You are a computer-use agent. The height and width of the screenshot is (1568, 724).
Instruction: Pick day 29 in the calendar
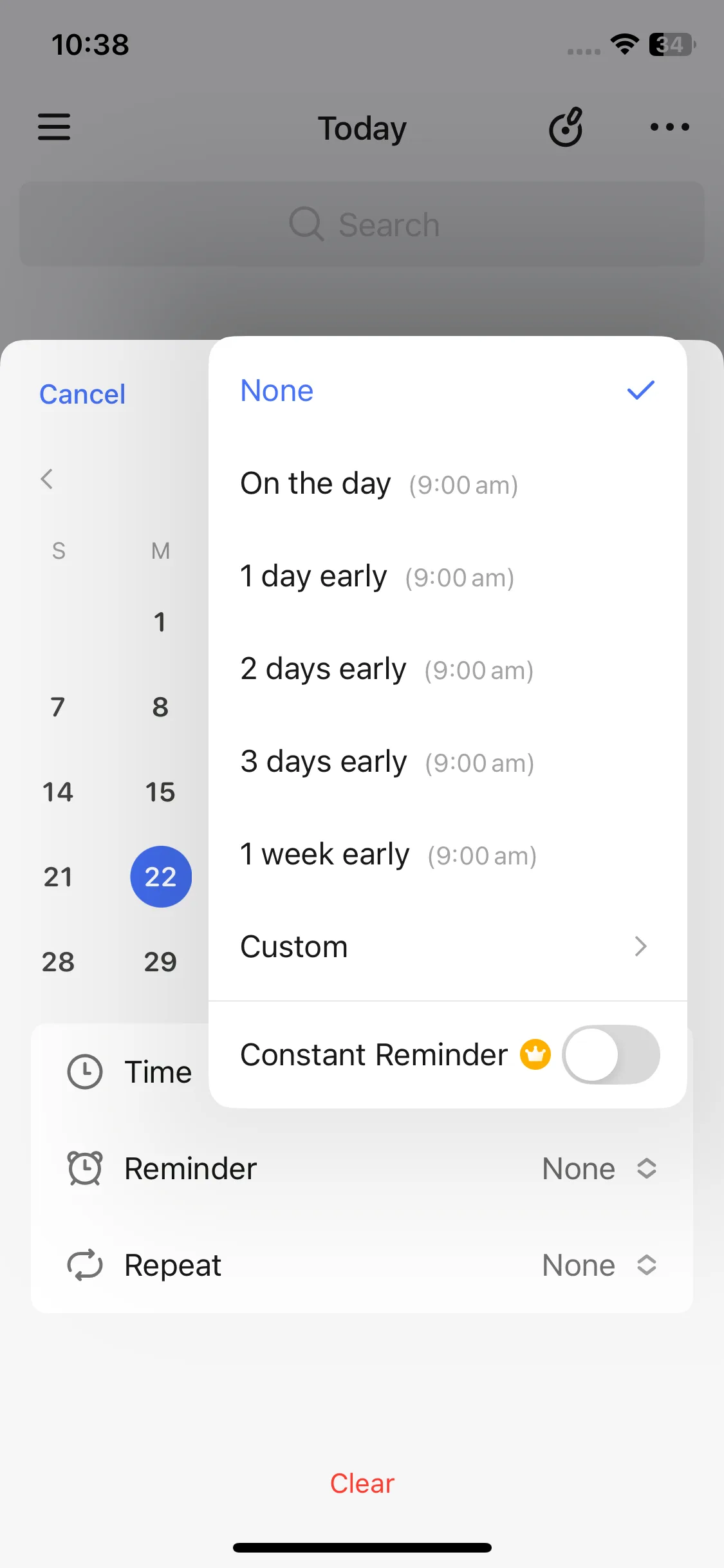[160, 962]
